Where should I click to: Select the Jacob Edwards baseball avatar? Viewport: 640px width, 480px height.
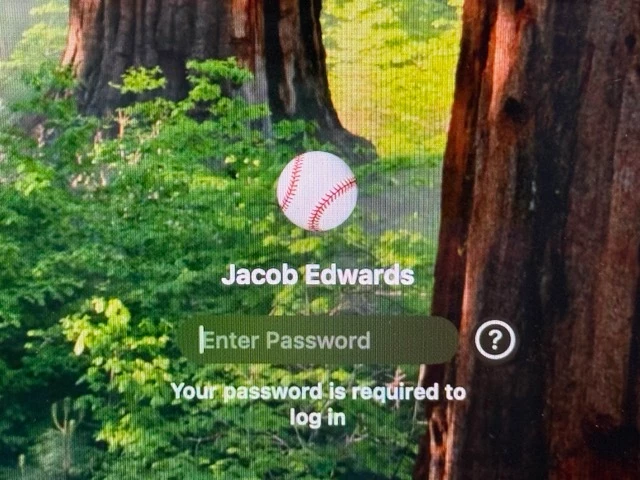[317, 191]
